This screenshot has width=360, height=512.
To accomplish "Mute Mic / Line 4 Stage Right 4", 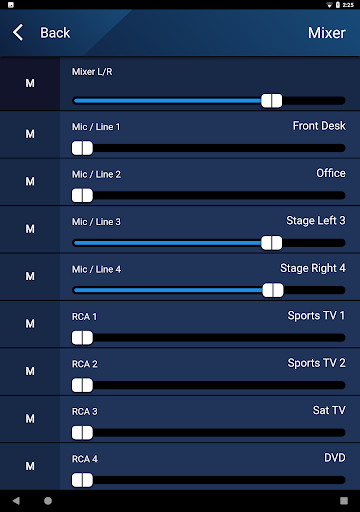I will 30,276.
